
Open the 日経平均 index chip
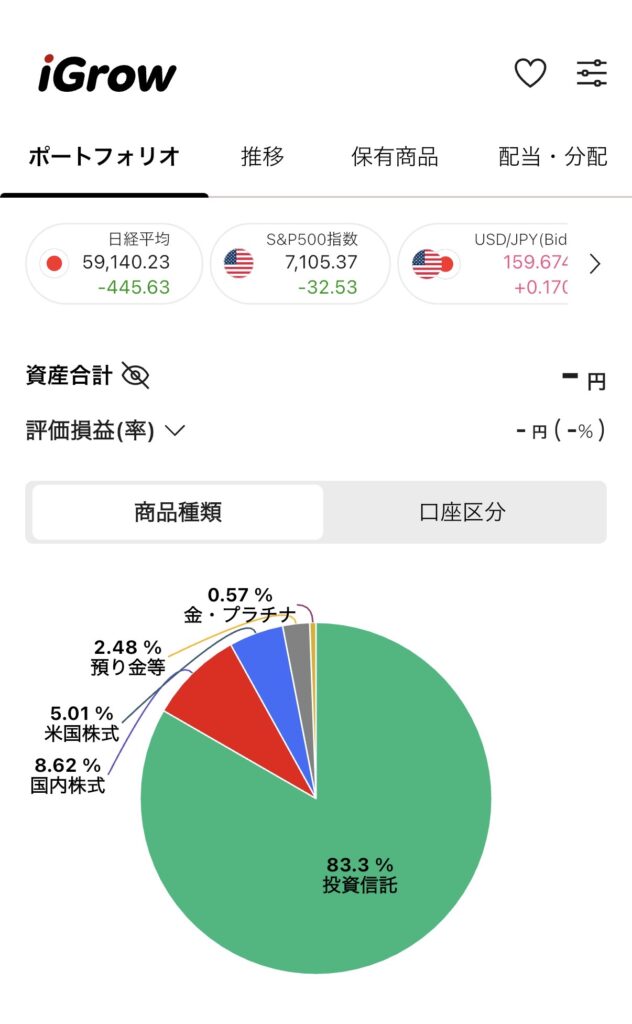113,263
